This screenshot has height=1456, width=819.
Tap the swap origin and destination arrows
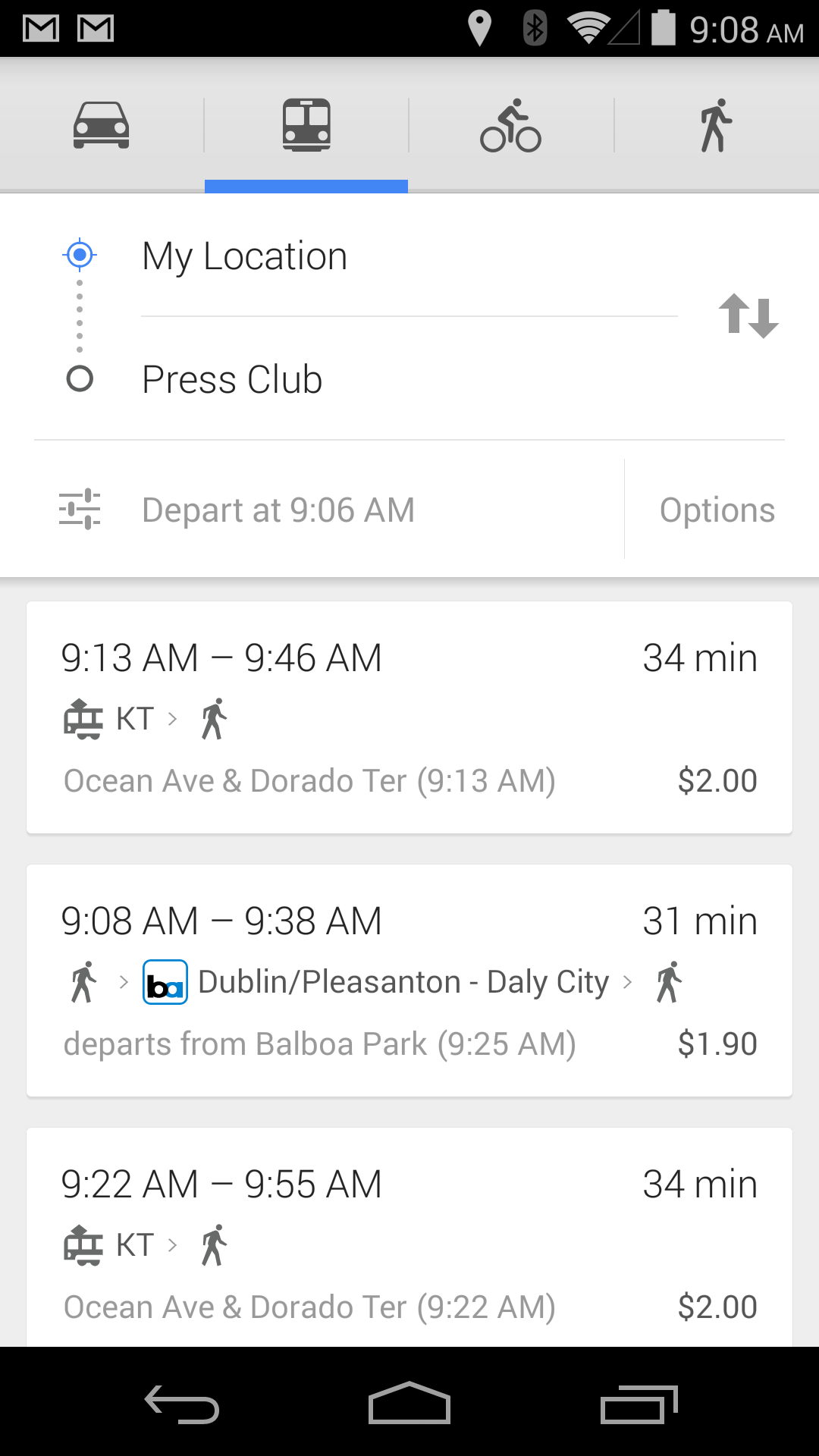750,318
